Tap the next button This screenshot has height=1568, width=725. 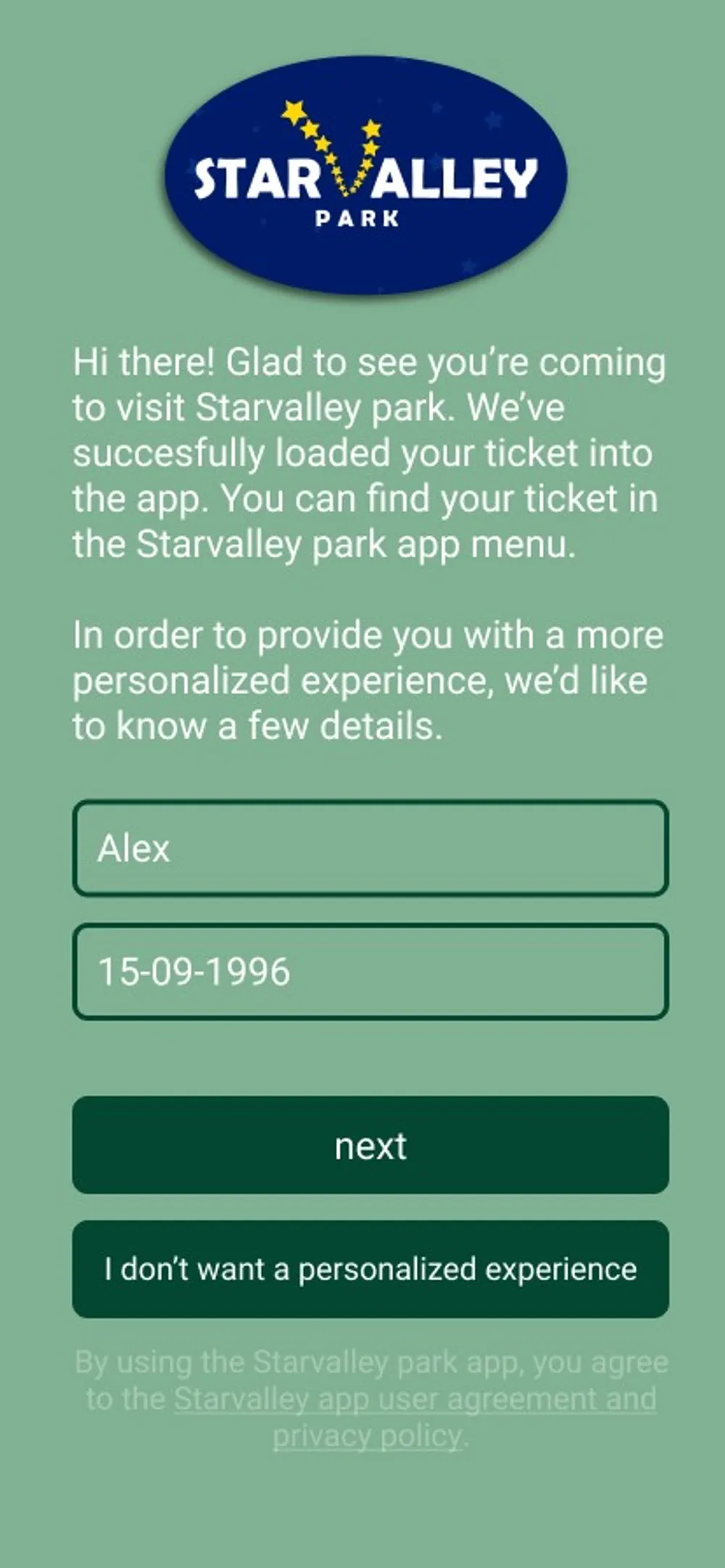pyautogui.click(x=370, y=1146)
